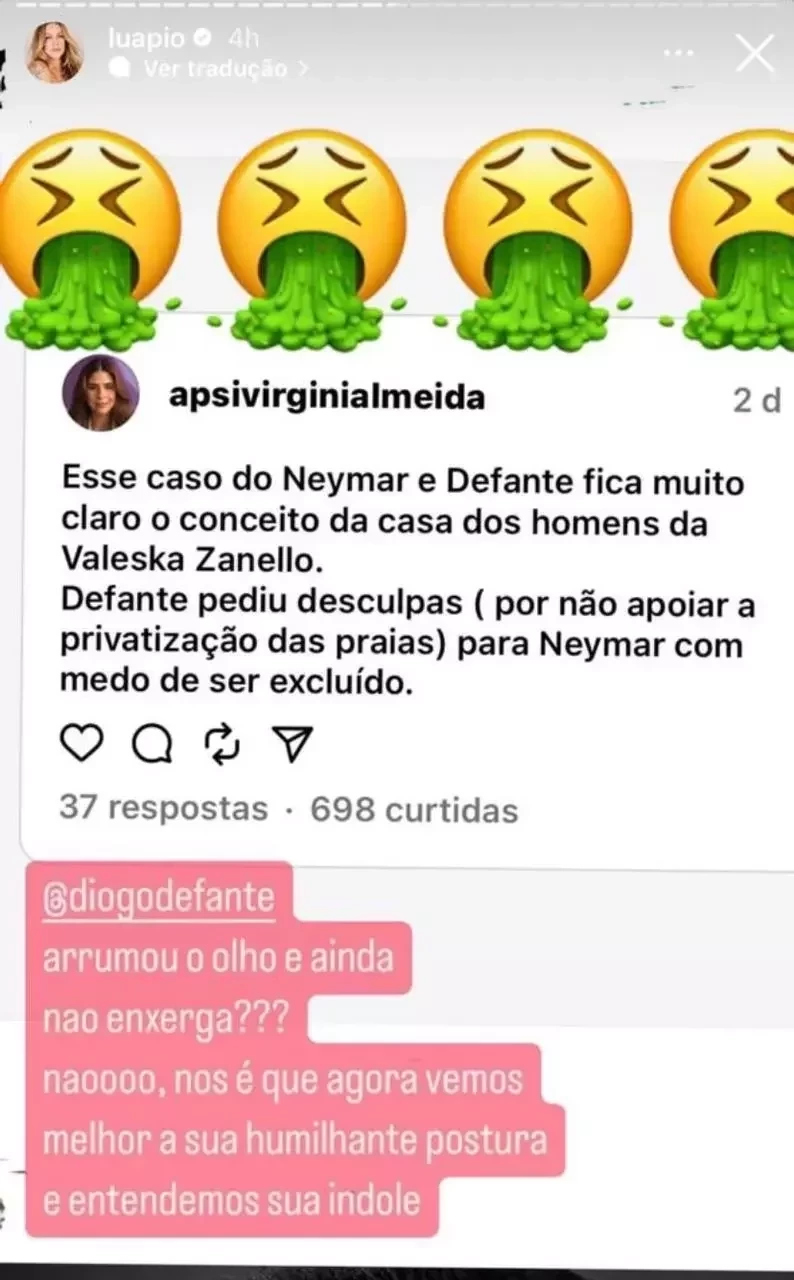Viewport: 794px width, 1280px height.
Task: Tap Ver tradução to translate the story
Action: click(x=215, y=69)
